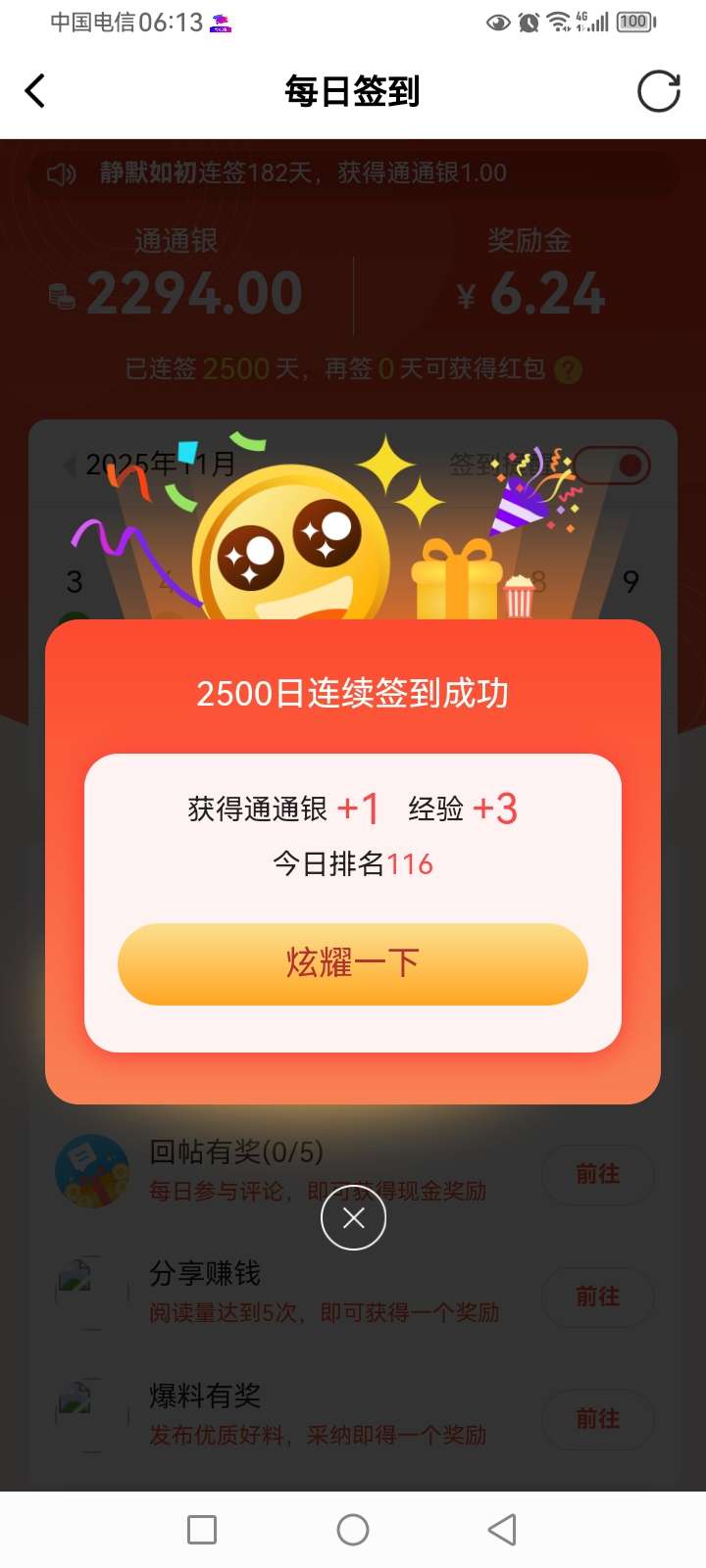Go back from 每日签到 page
The image size is (706, 1568).
pyautogui.click(x=35, y=91)
